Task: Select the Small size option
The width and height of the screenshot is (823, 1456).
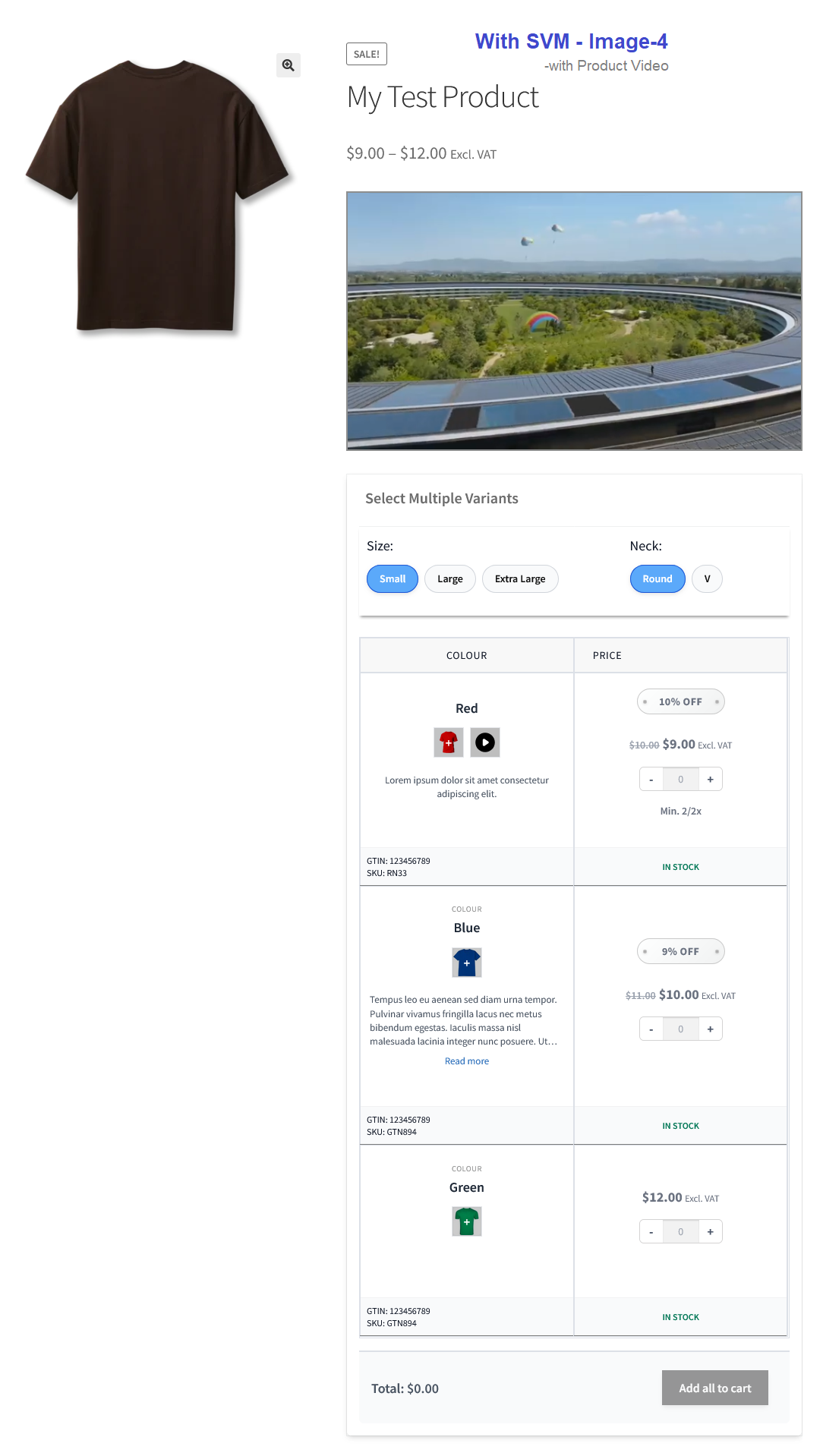Action: pos(393,579)
